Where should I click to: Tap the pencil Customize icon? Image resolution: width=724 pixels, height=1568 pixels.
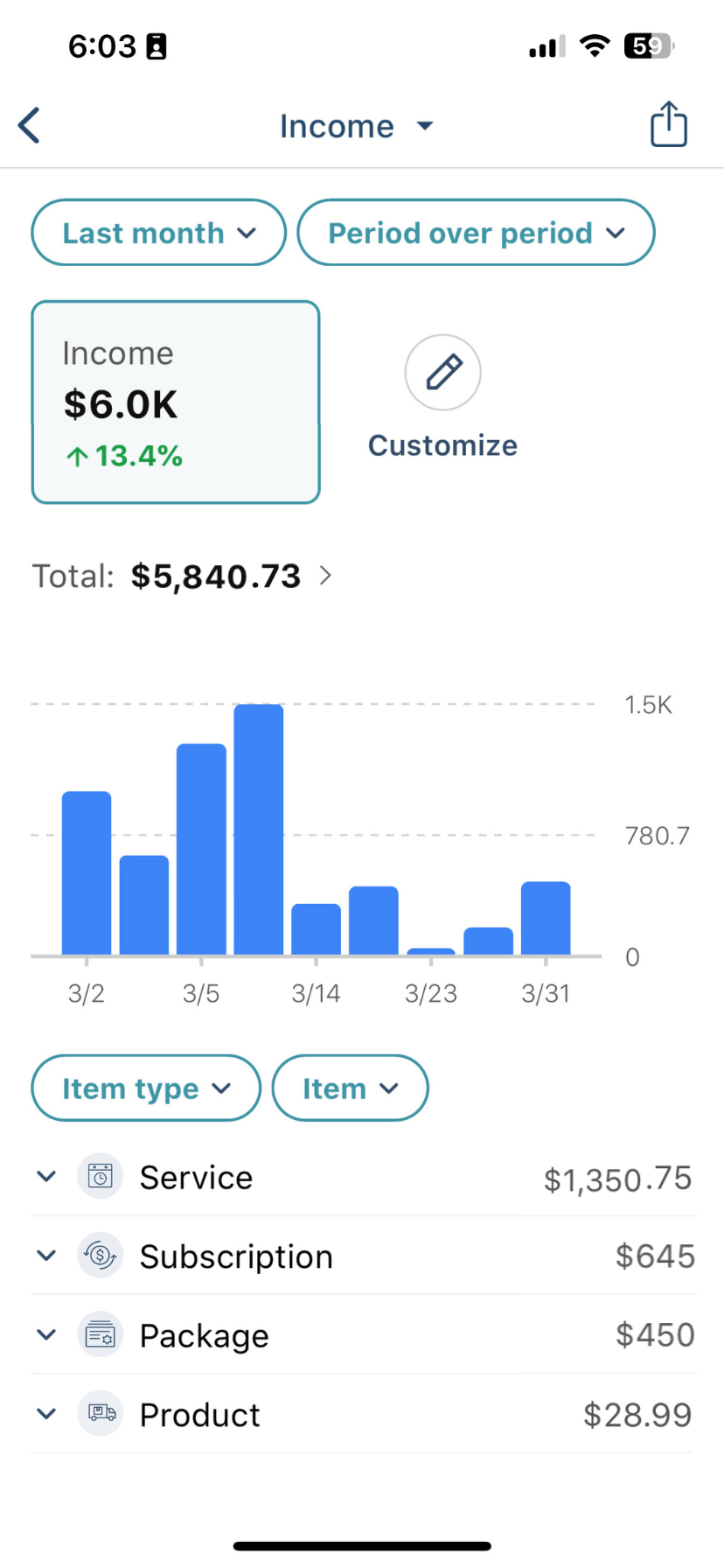tap(442, 372)
